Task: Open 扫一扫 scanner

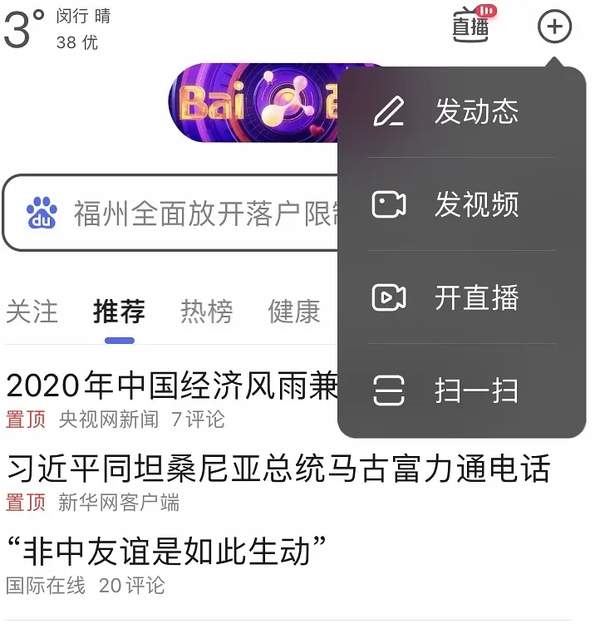Action: pyautogui.click(x=461, y=390)
